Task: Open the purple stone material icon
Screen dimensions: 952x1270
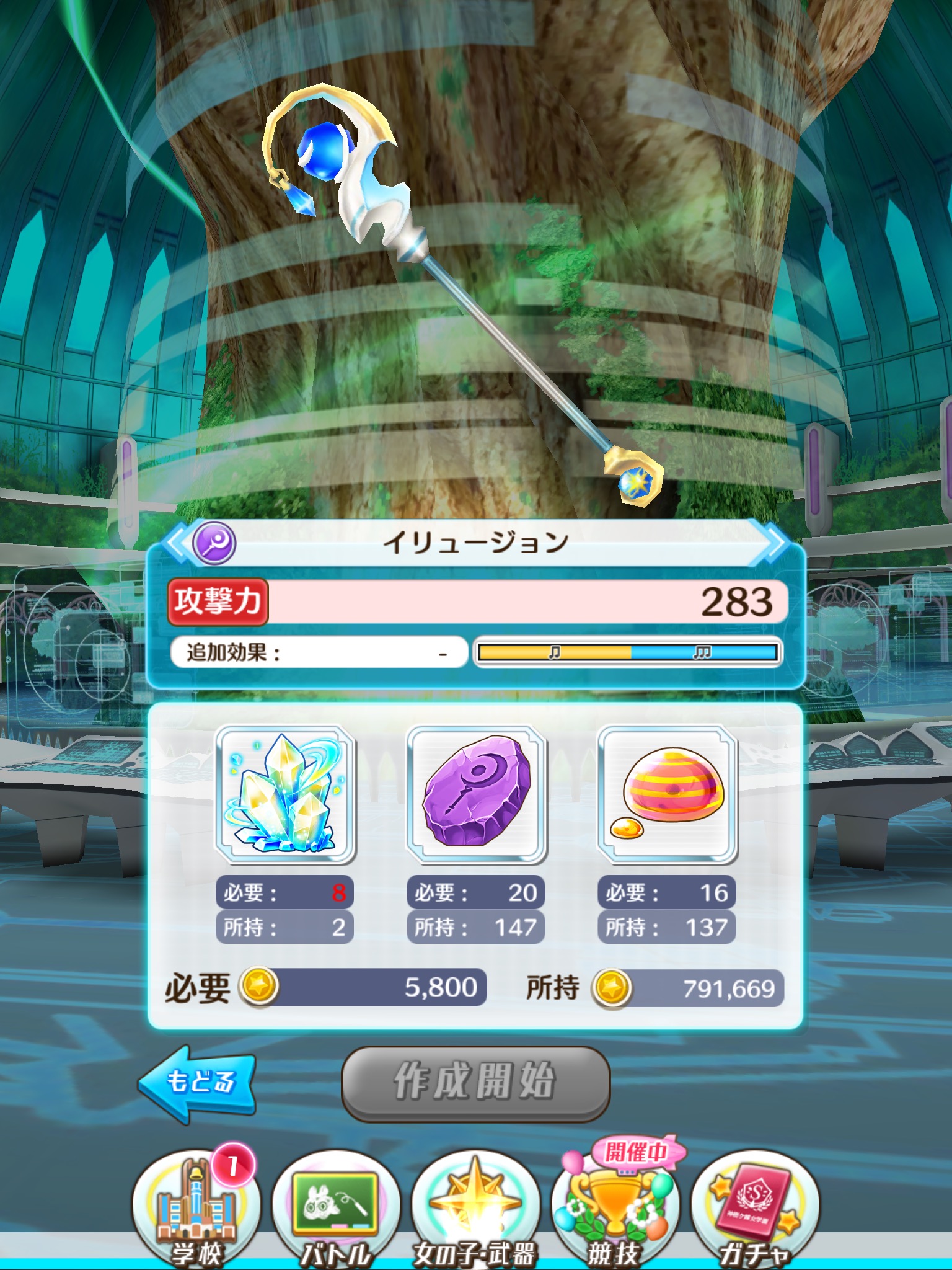Action: (476, 794)
